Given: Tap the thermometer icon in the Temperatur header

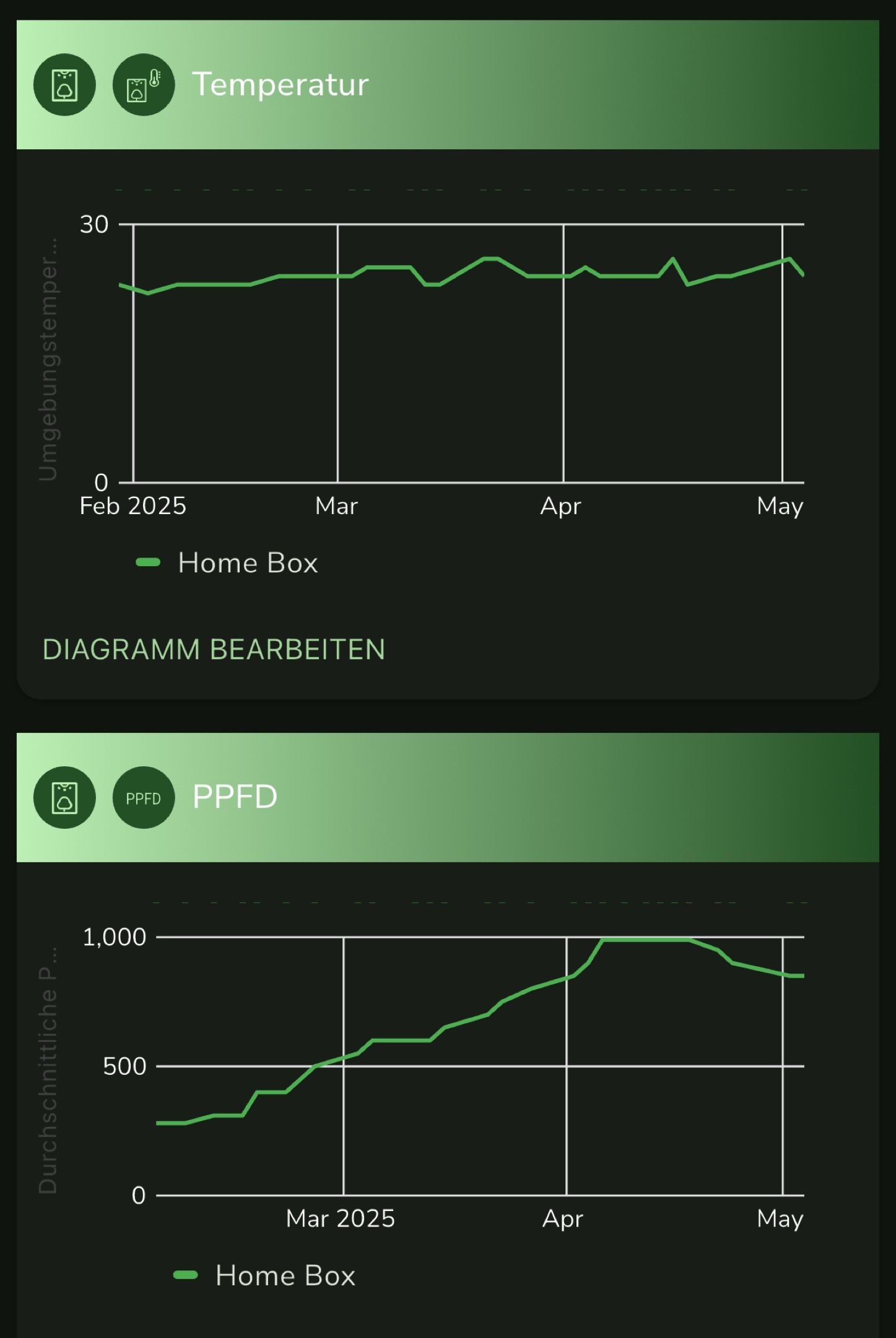Looking at the screenshot, I should [x=144, y=85].
